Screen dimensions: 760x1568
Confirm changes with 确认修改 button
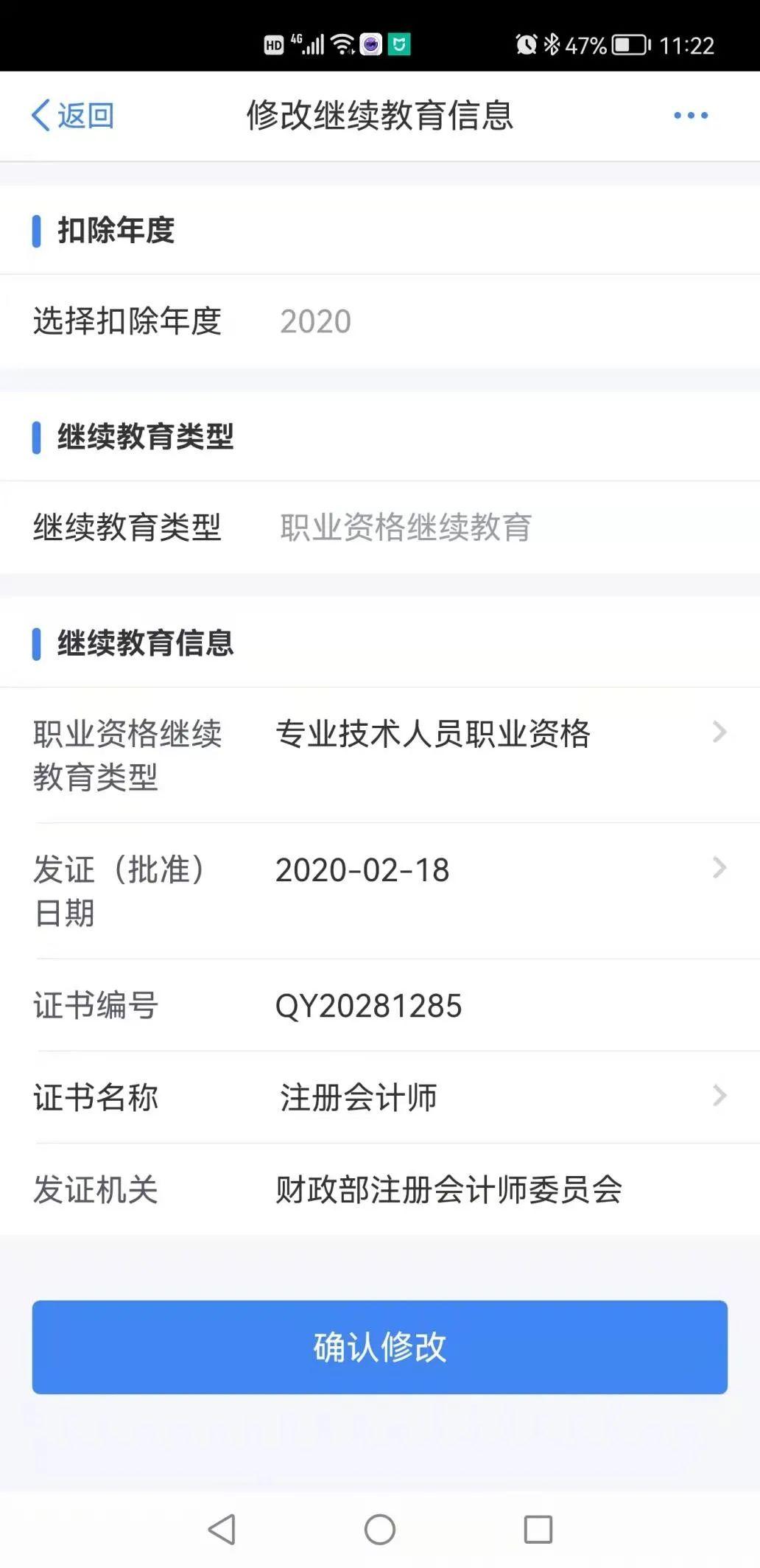379,1347
